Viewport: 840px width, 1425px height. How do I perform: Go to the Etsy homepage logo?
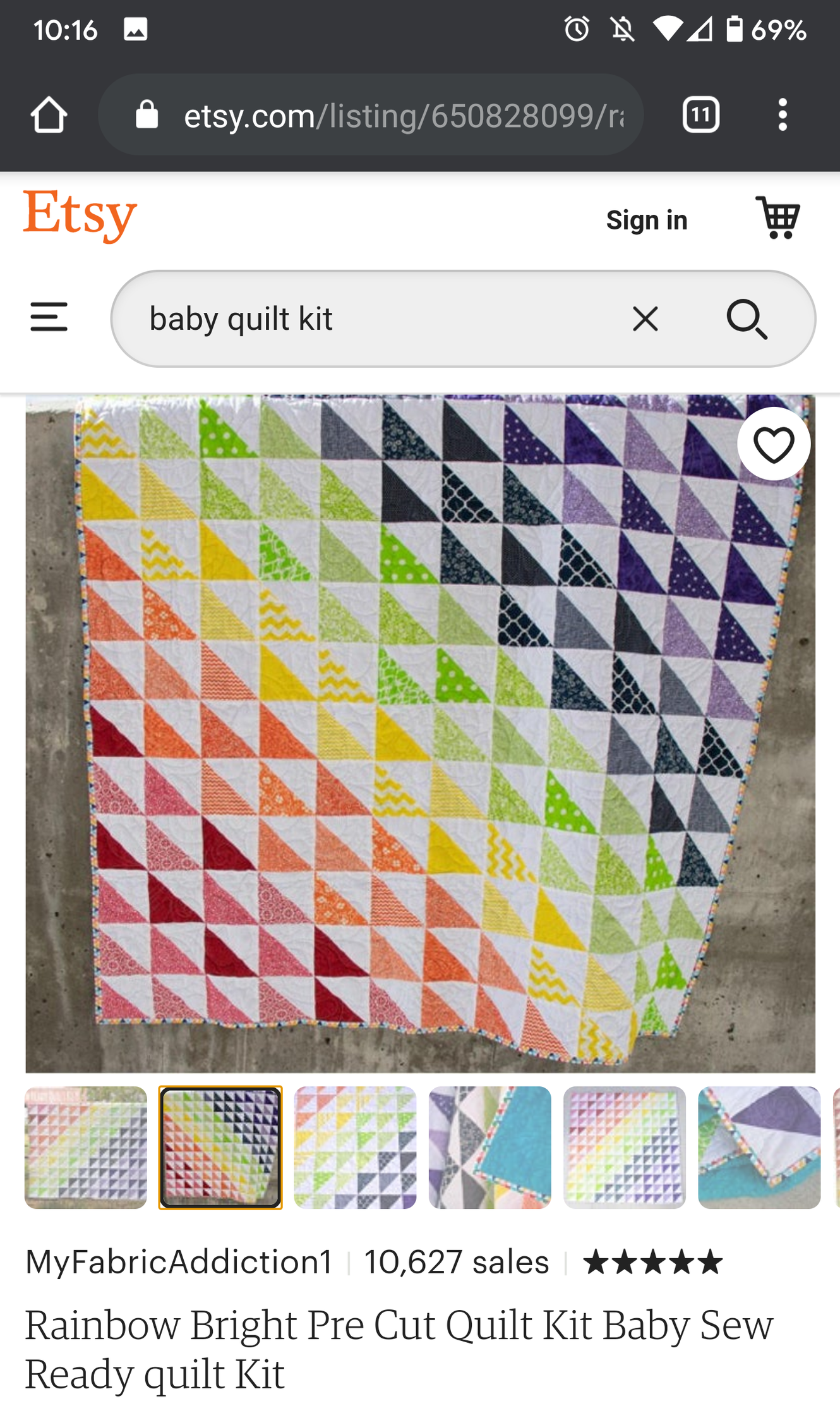80,216
